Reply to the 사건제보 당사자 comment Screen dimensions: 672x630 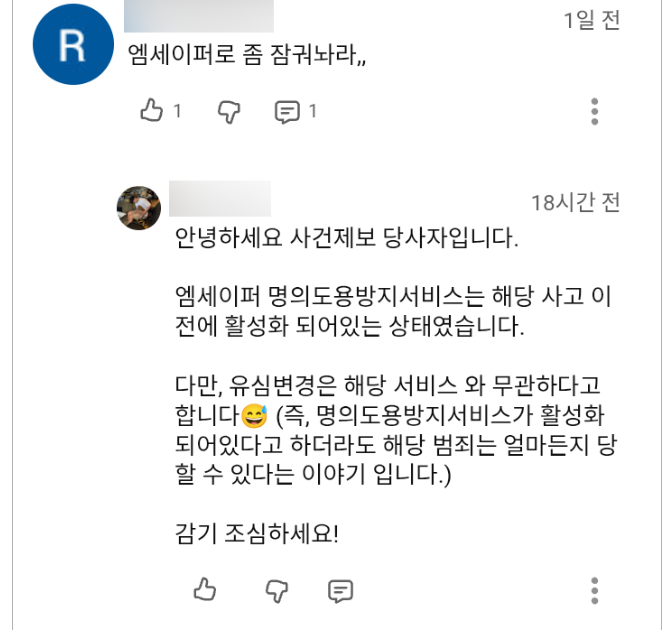click(341, 590)
